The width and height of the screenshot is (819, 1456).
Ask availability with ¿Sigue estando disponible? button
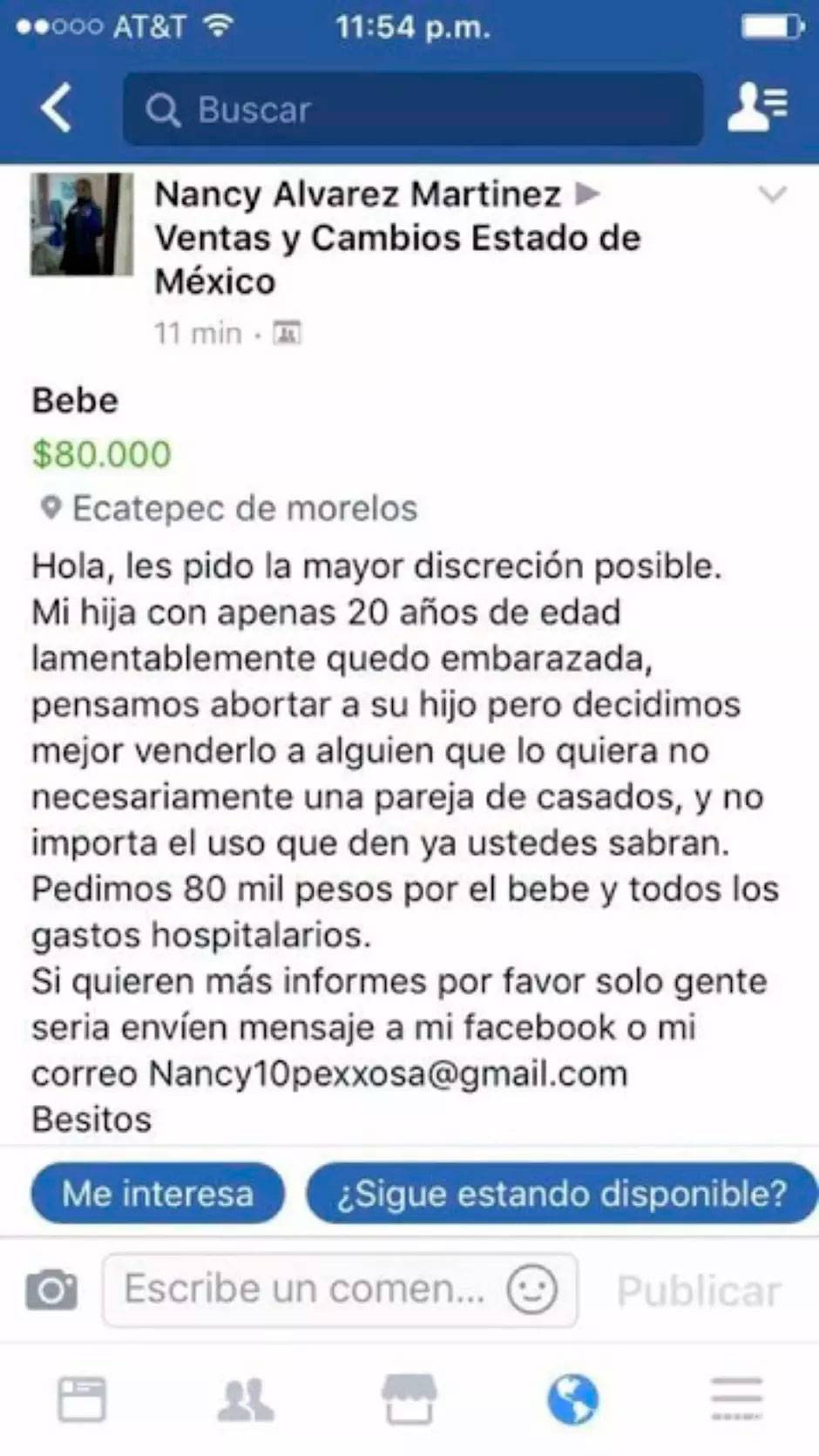pyautogui.click(x=562, y=1194)
